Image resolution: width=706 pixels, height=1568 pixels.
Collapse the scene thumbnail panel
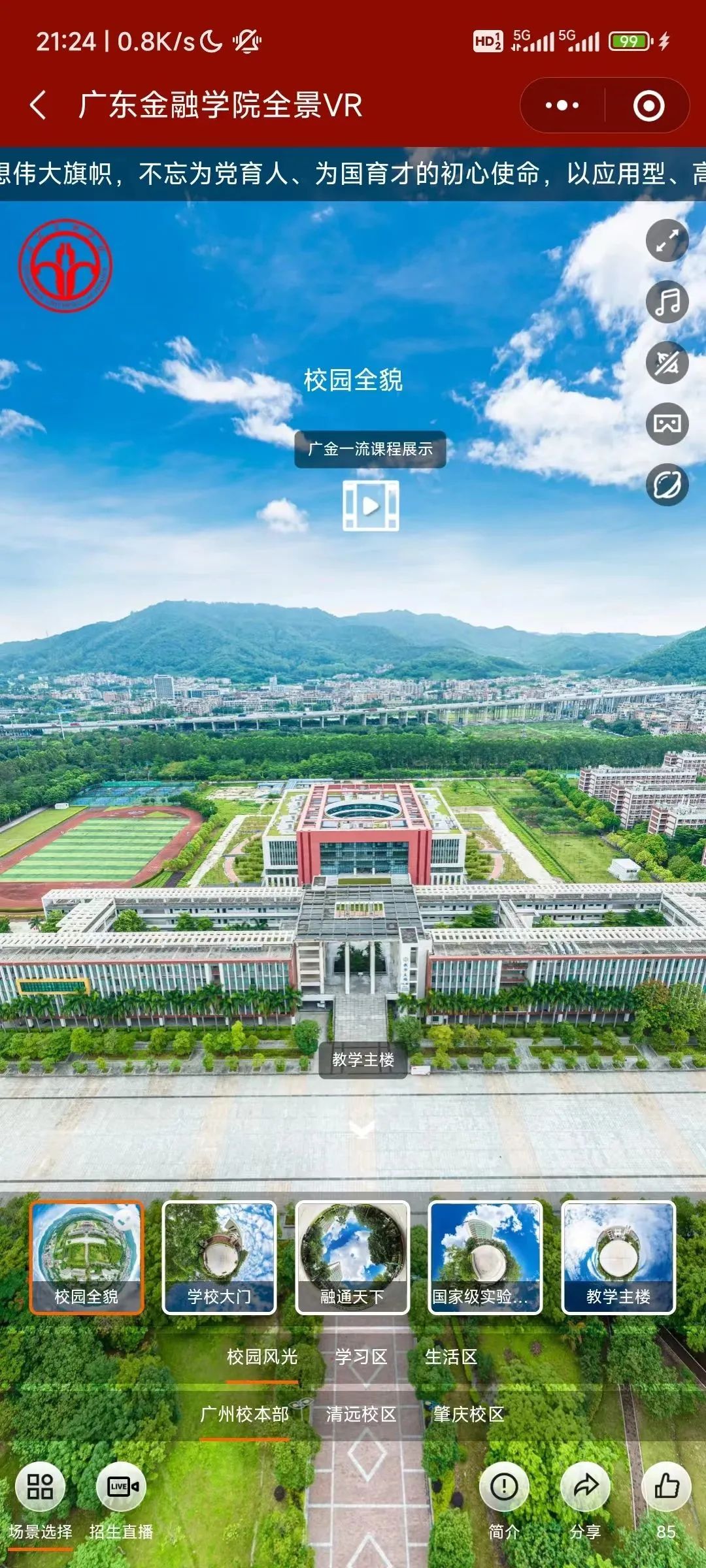click(361, 1129)
